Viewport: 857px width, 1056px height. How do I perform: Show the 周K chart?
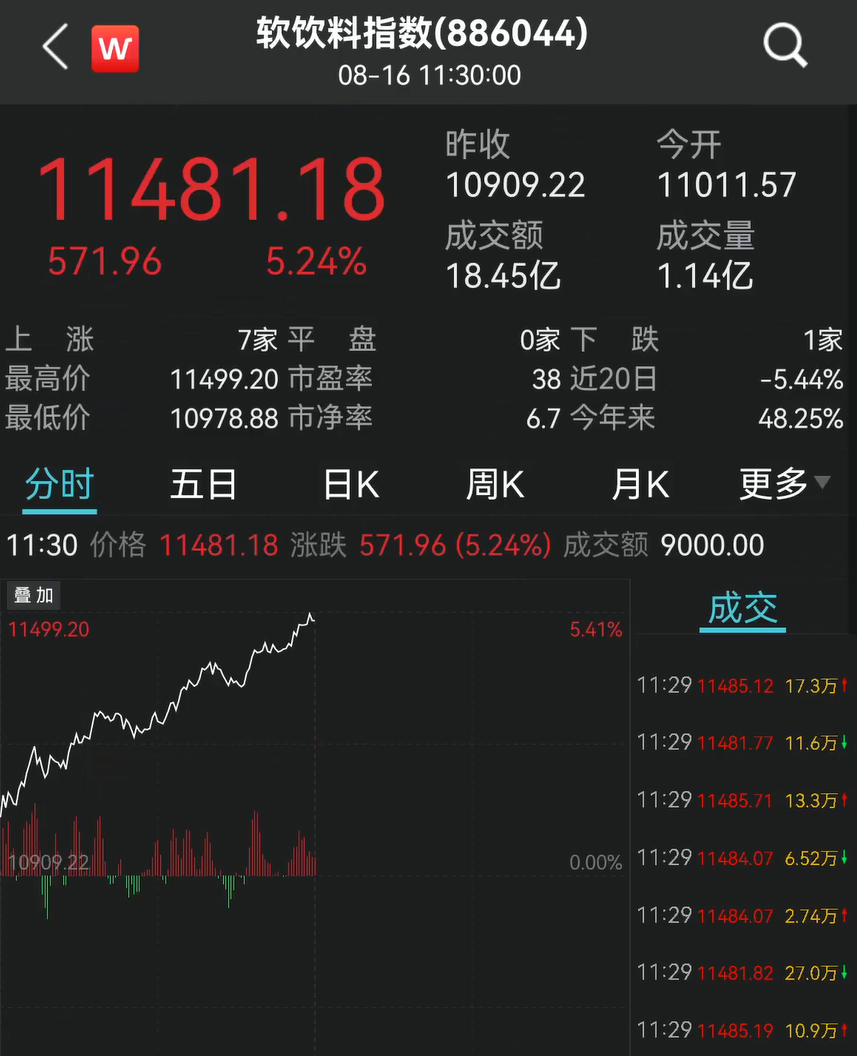(495, 485)
